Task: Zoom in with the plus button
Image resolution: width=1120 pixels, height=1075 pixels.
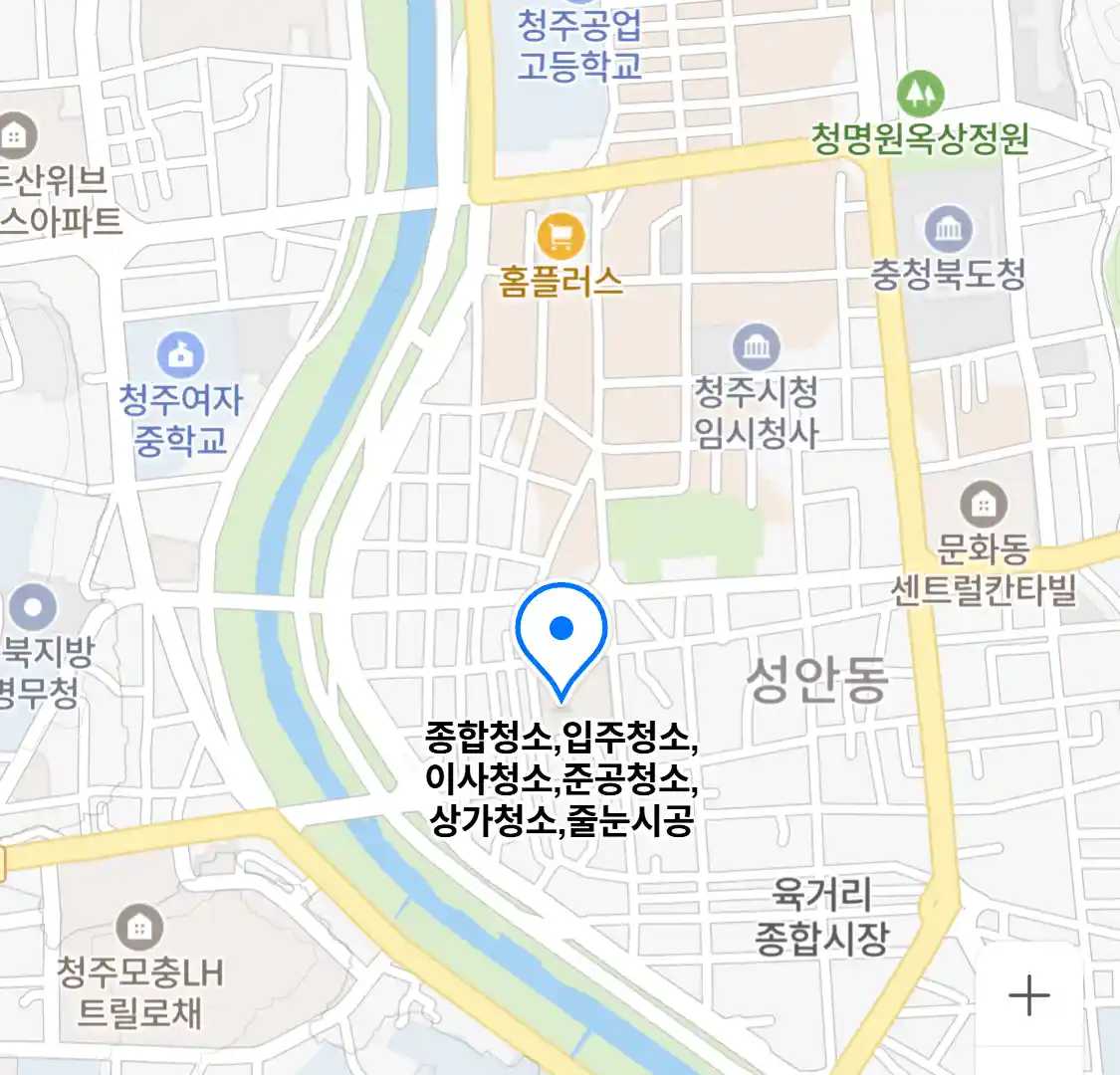Action: tap(1028, 995)
